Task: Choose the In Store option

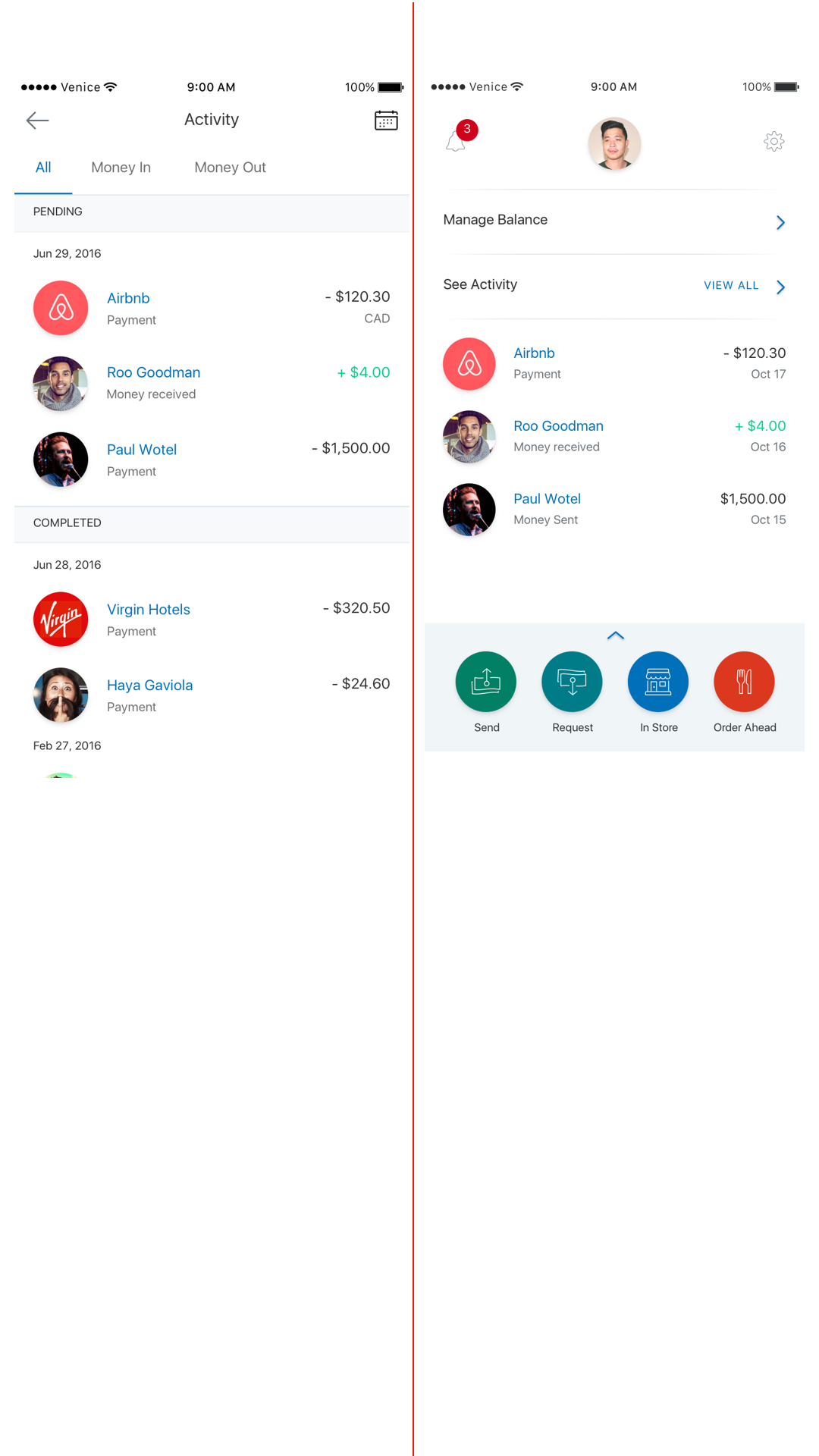Action: point(658,682)
